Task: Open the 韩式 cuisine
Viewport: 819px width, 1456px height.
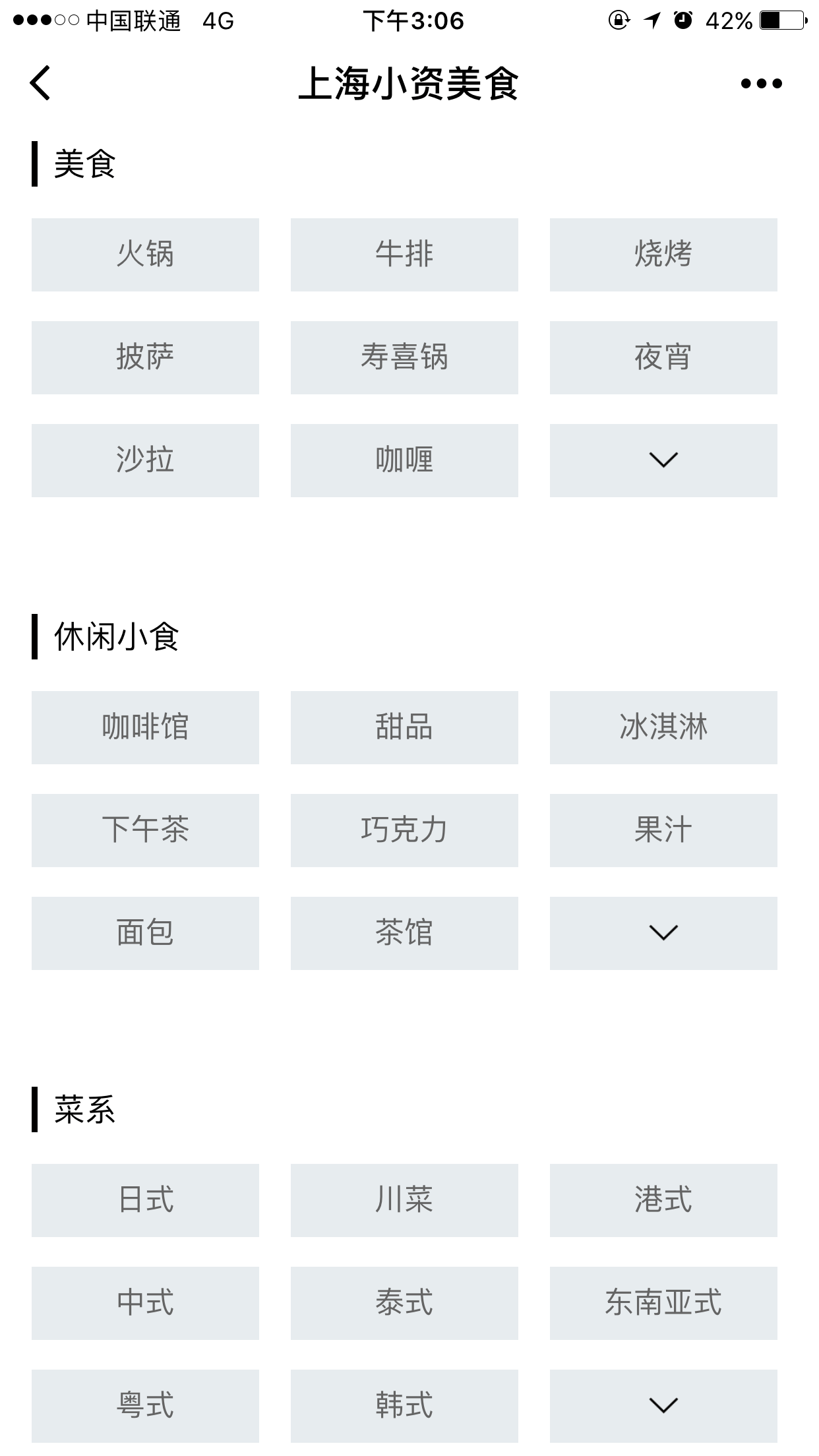Action: [x=404, y=1406]
